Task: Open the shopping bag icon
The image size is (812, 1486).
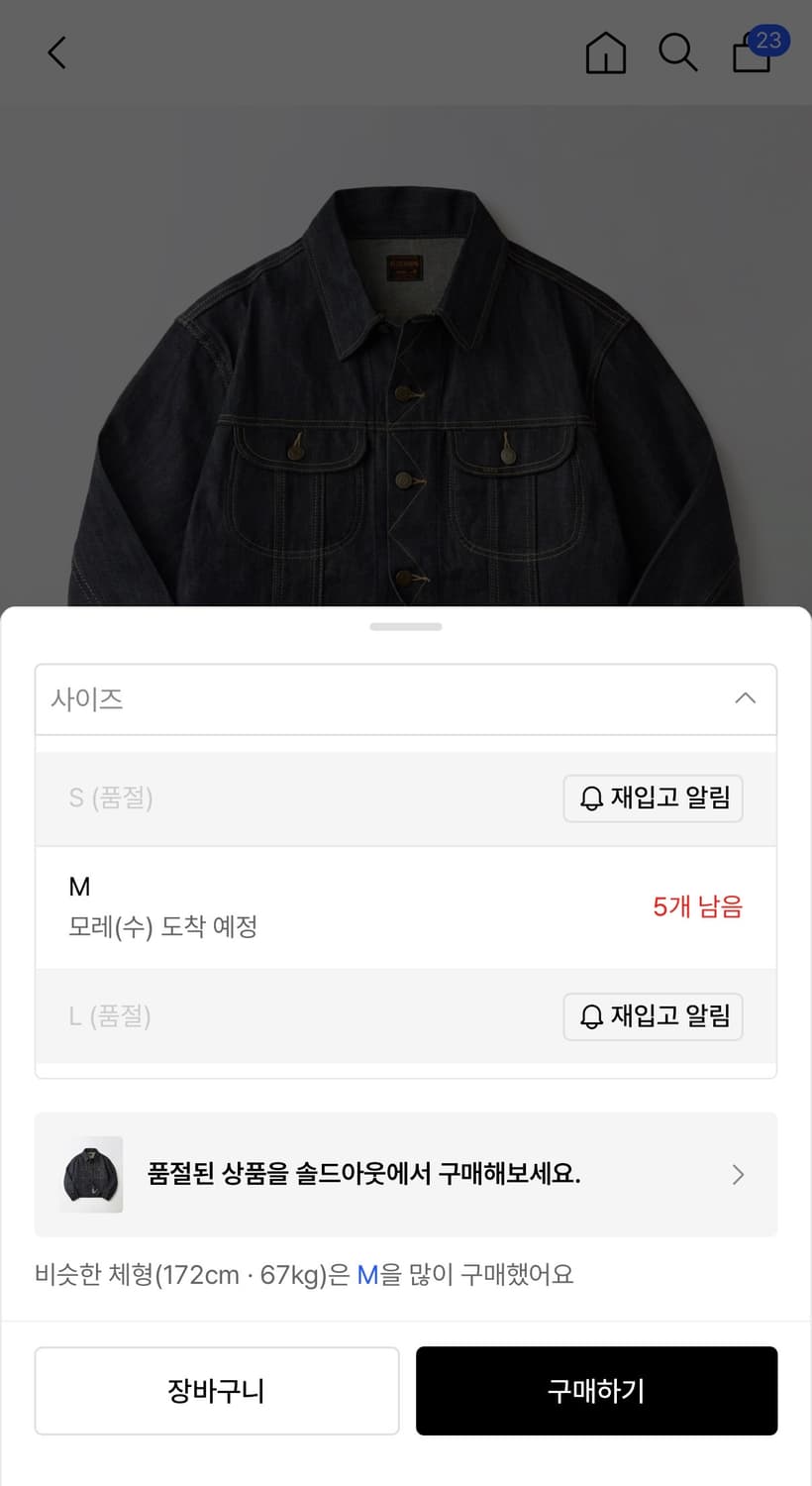Action: click(751, 56)
